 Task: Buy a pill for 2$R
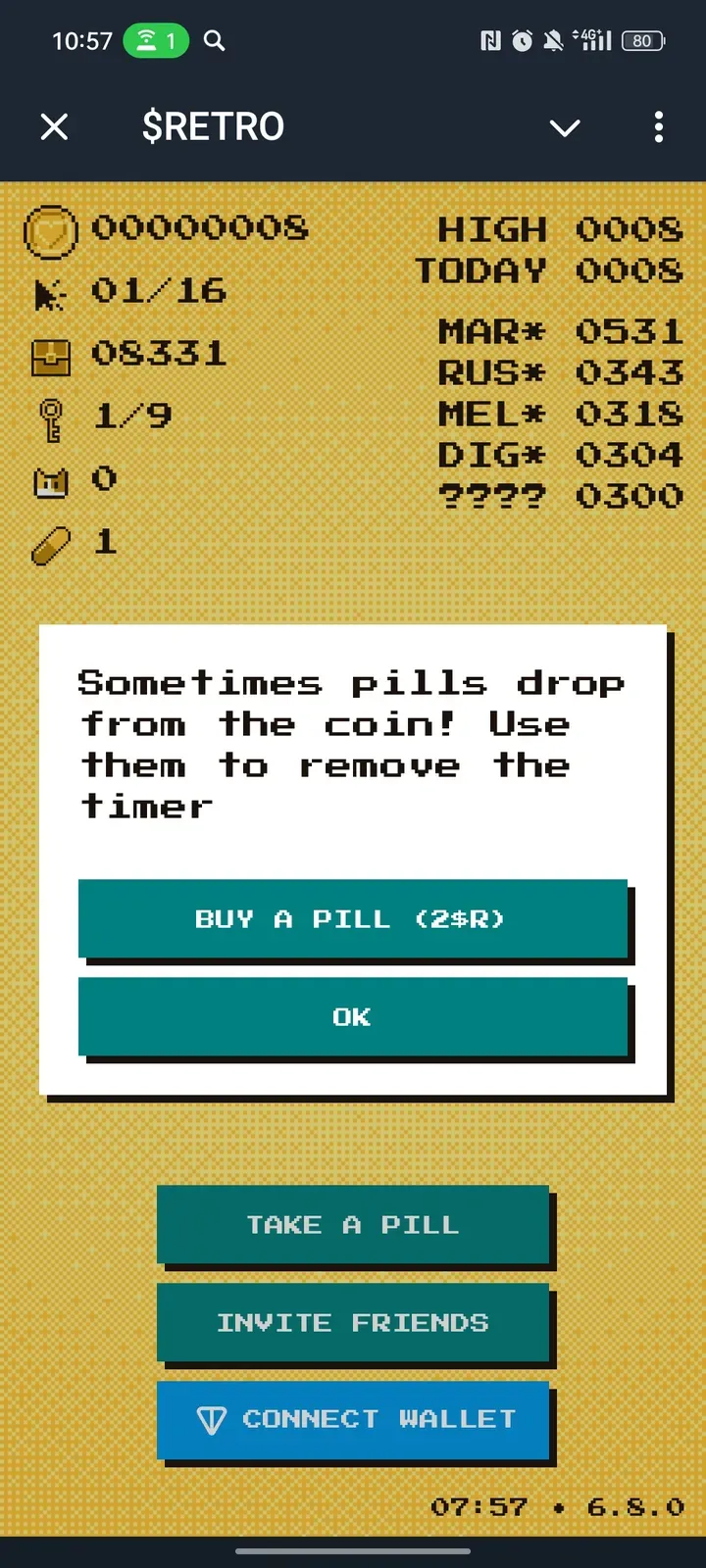click(x=352, y=918)
